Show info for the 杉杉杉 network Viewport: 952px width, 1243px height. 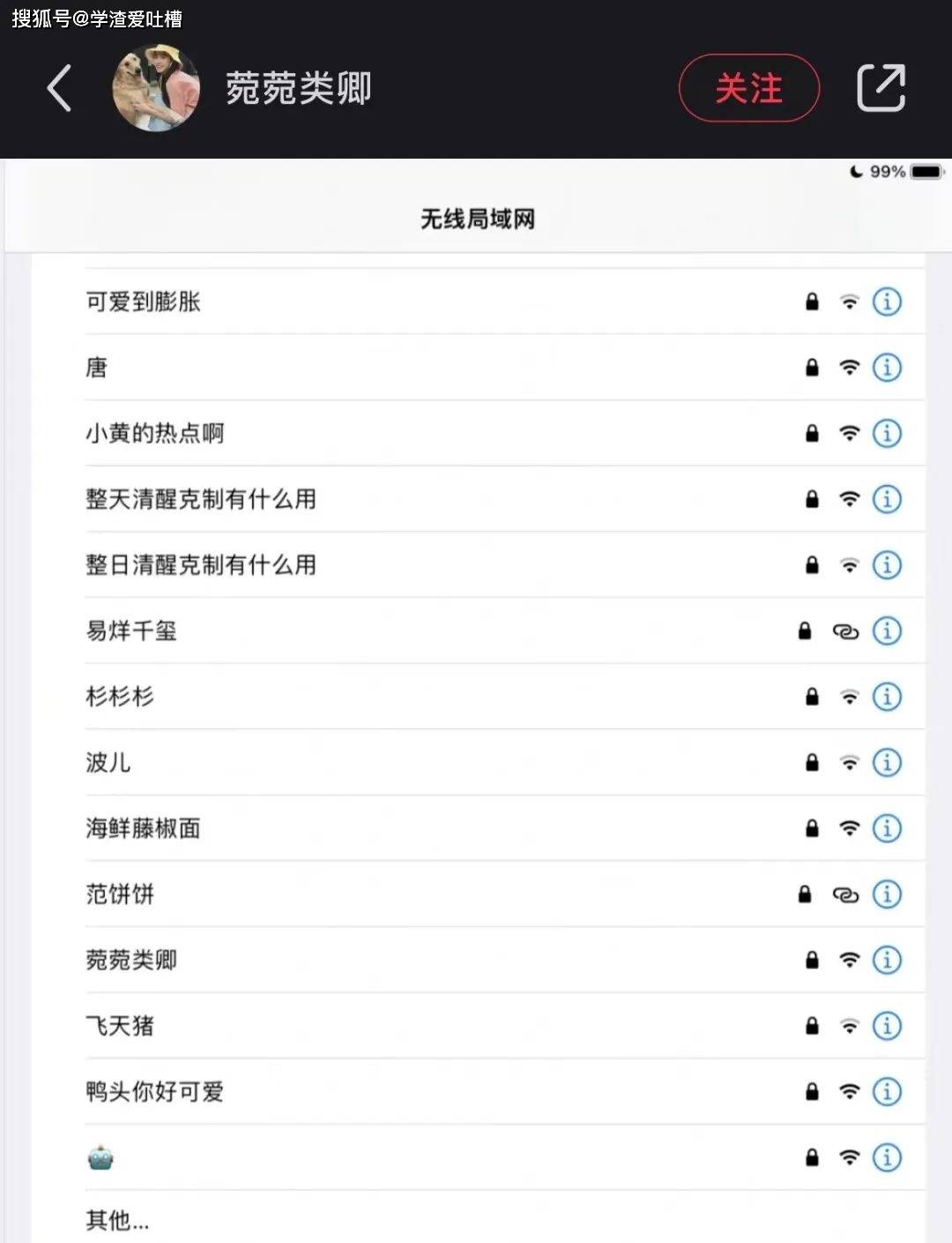point(887,696)
